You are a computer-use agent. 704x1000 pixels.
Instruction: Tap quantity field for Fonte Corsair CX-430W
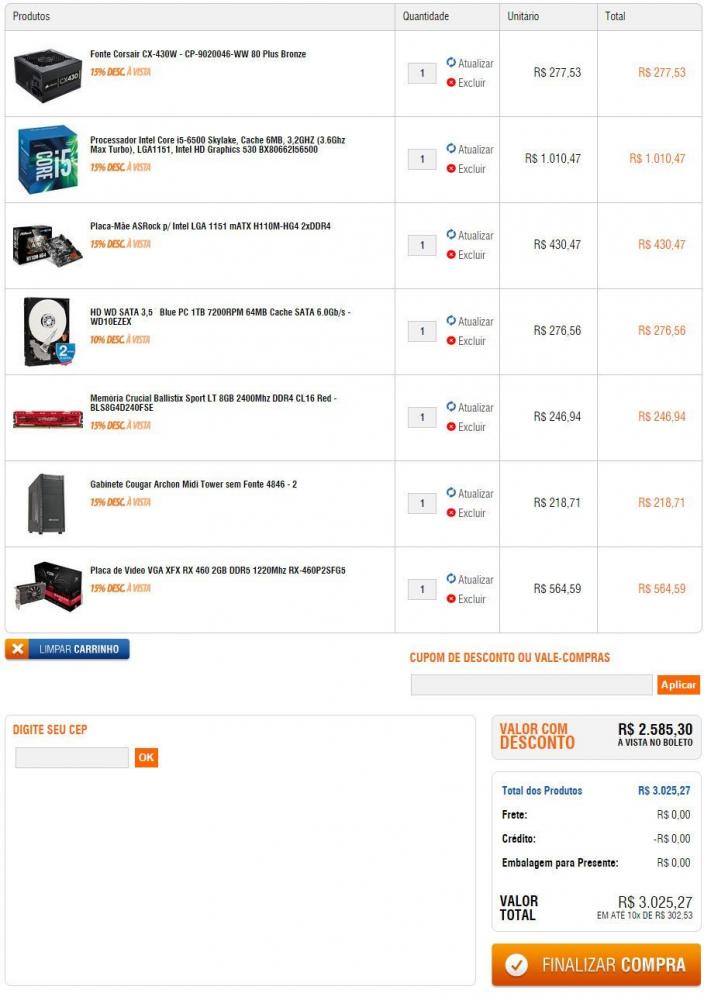(421, 73)
